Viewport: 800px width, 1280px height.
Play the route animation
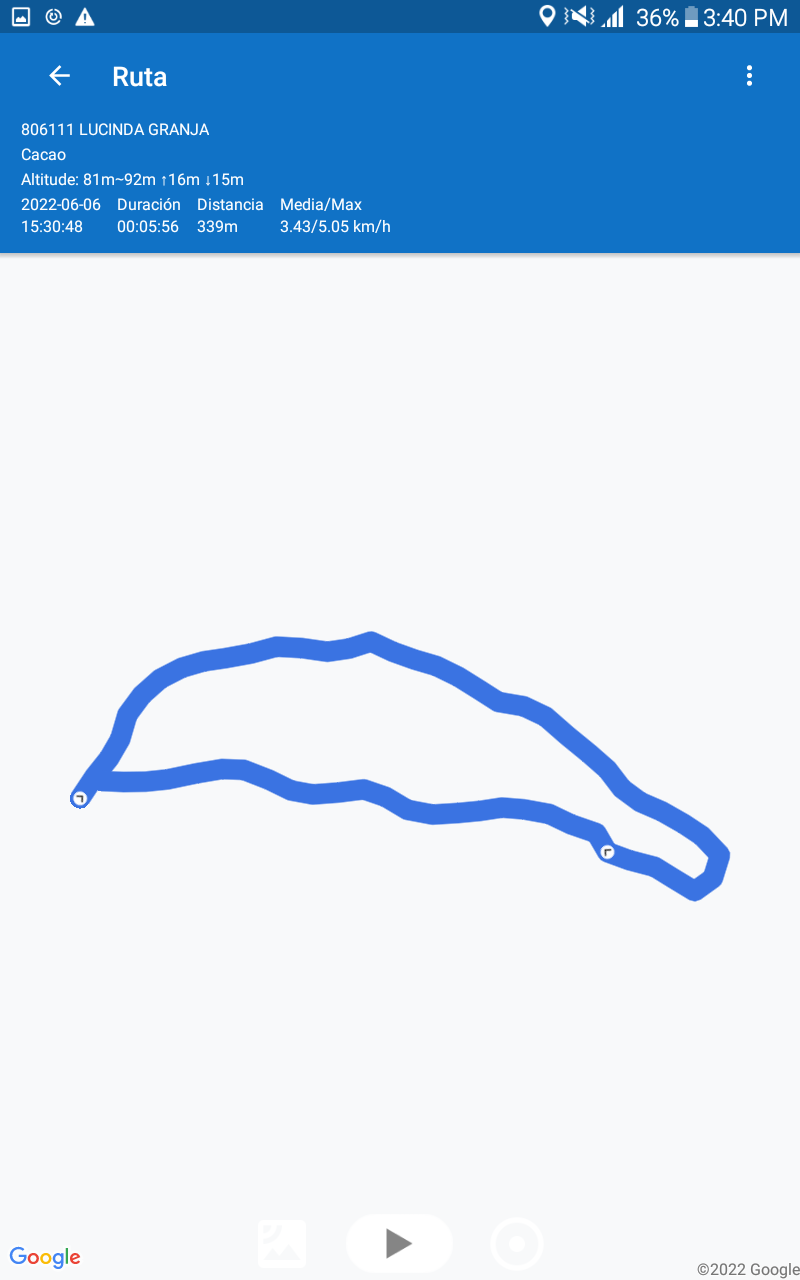coord(399,1243)
